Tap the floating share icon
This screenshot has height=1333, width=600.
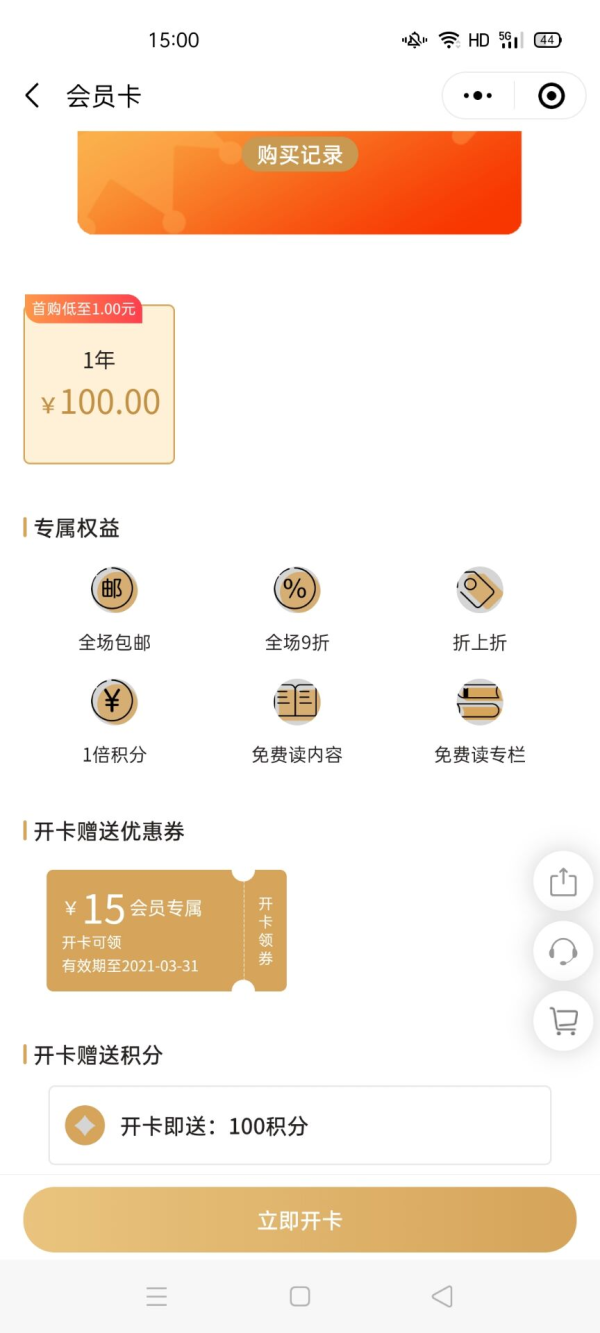[x=563, y=881]
